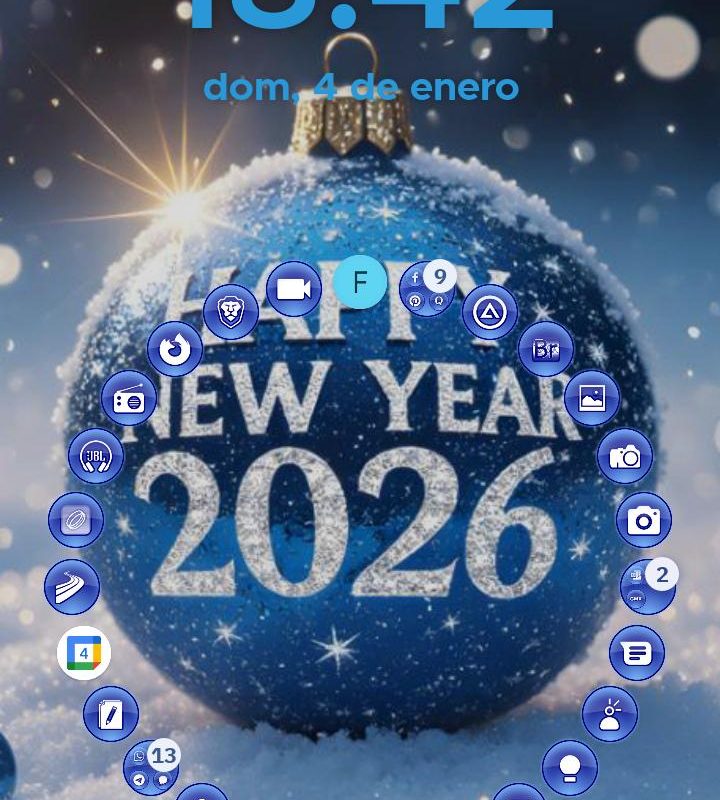Launch the Firefox browser icon

(x=175, y=349)
